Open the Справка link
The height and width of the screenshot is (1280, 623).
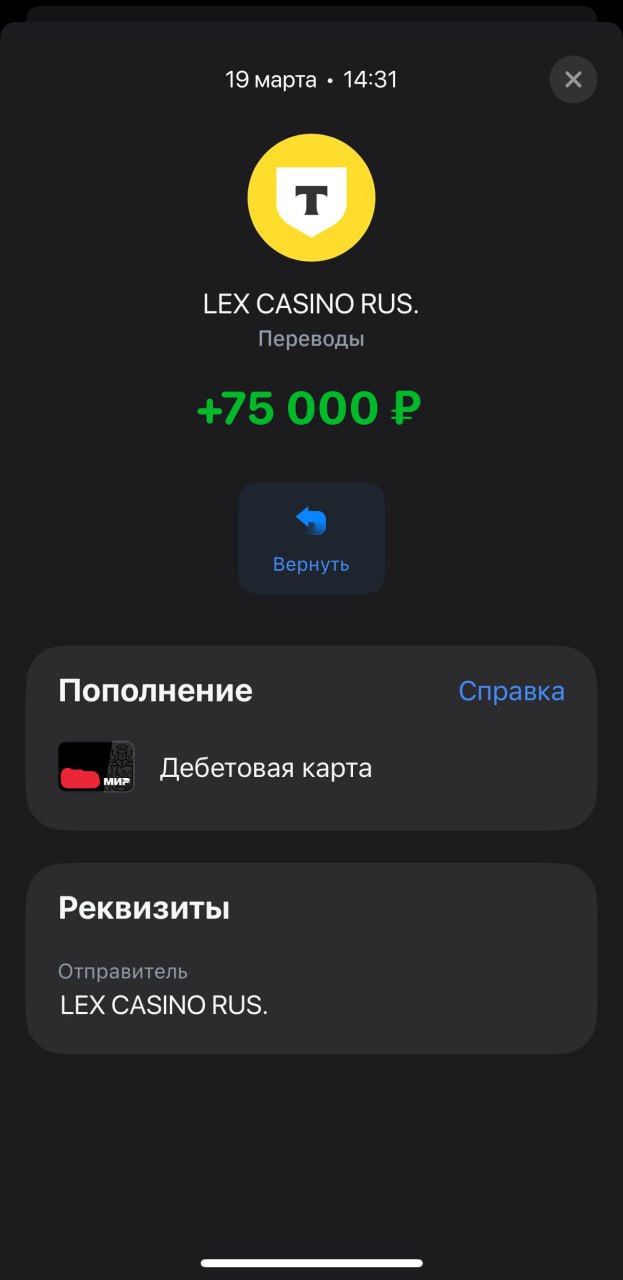(x=511, y=691)
